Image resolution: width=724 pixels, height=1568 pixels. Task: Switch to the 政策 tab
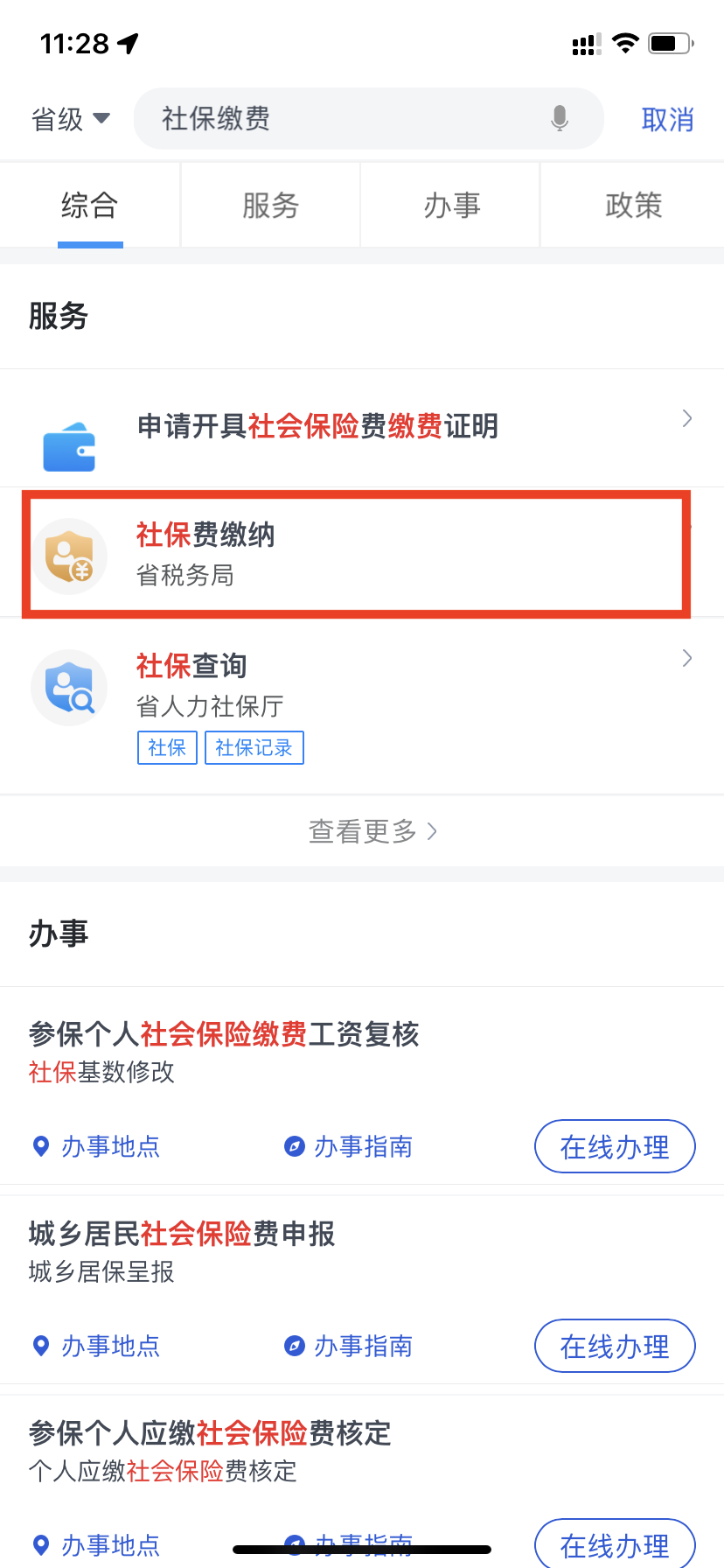point(633,206)
